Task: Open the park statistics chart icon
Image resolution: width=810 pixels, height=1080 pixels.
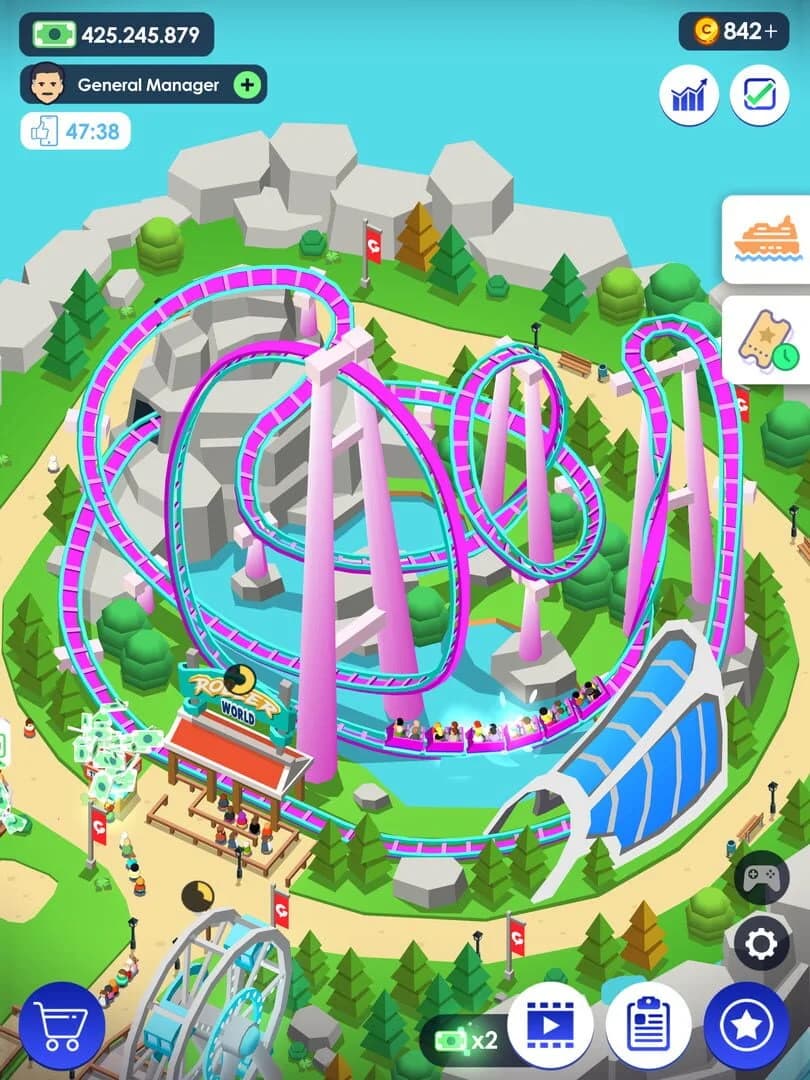Action: tap(688, 92)
